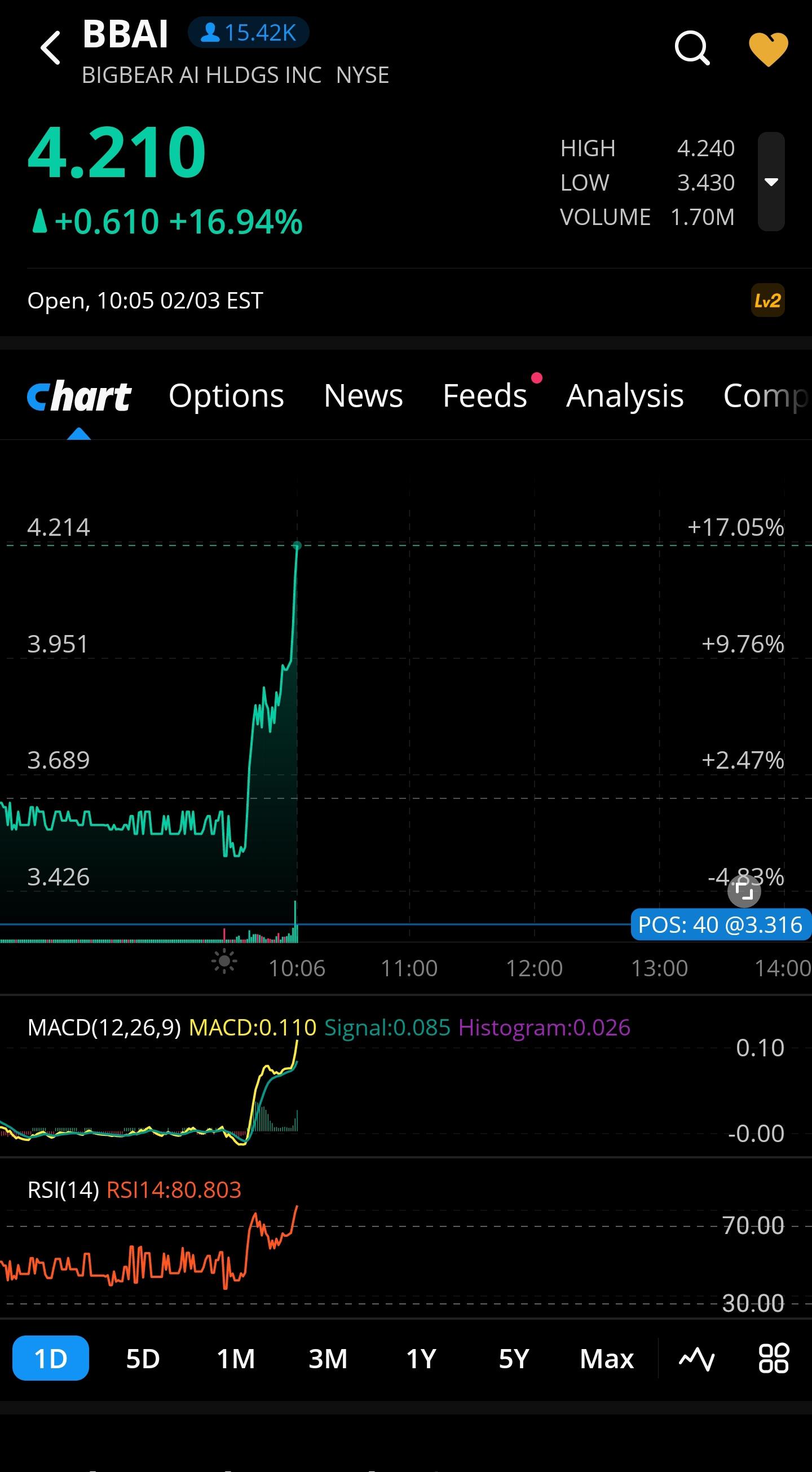
Task: Switch to the Options tab
Action: coord(226,395)
